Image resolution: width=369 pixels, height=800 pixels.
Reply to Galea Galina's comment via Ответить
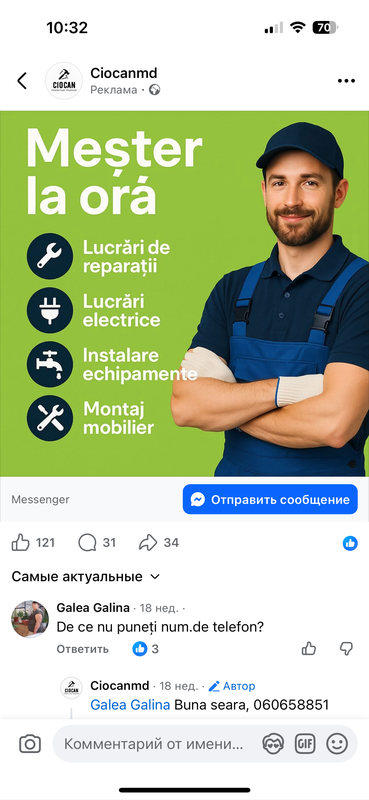click(82, 649)
